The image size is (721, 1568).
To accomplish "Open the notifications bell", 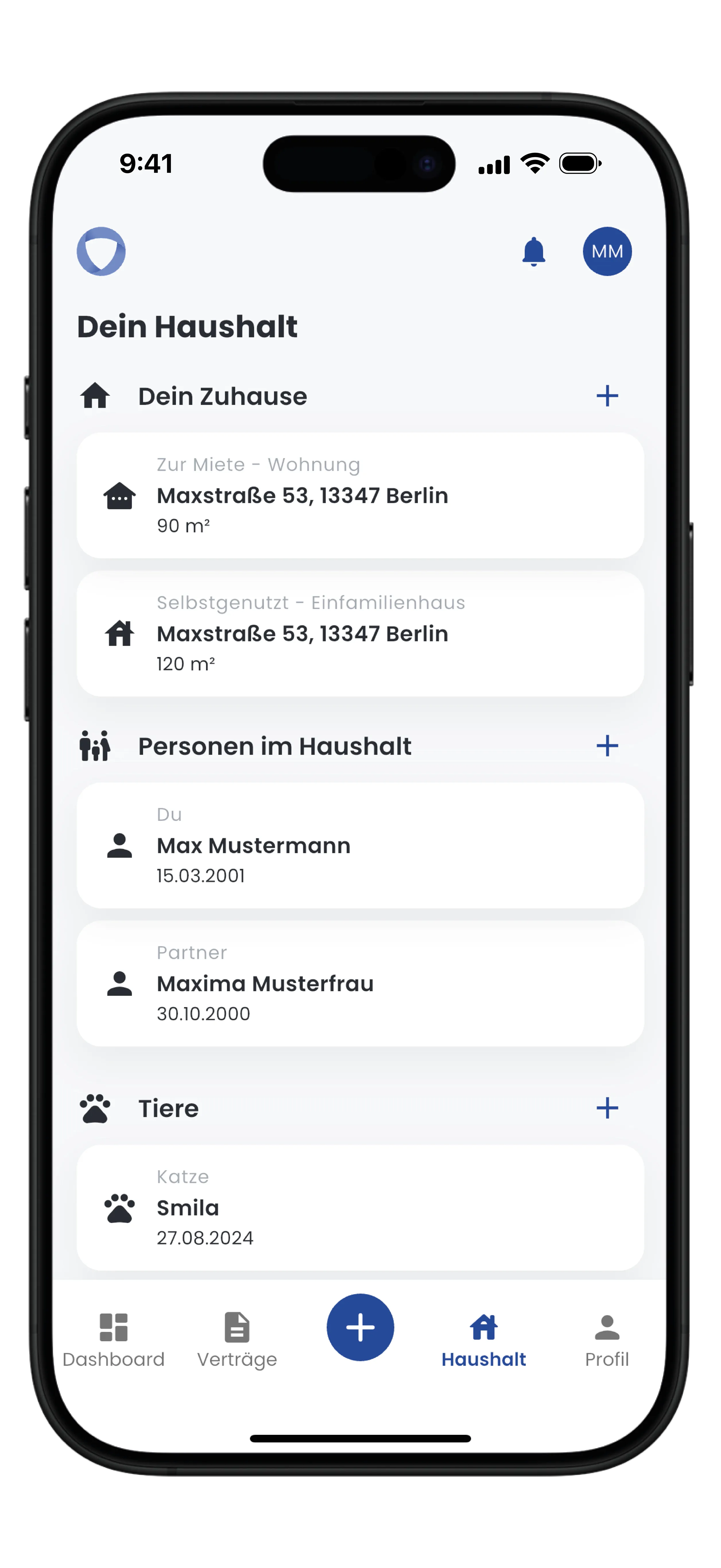I will [534, 251].
